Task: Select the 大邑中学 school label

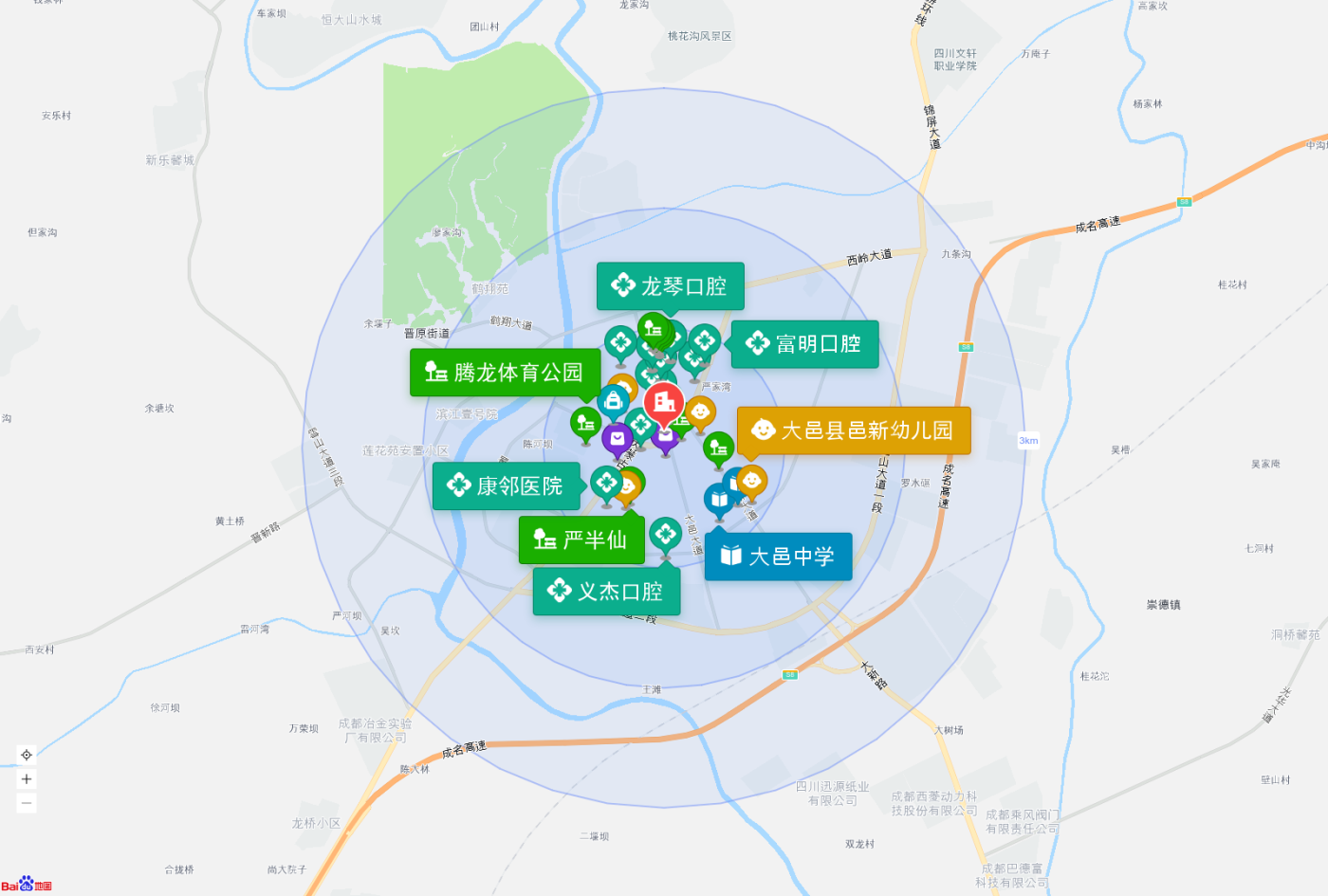Action: coord(778,557)
